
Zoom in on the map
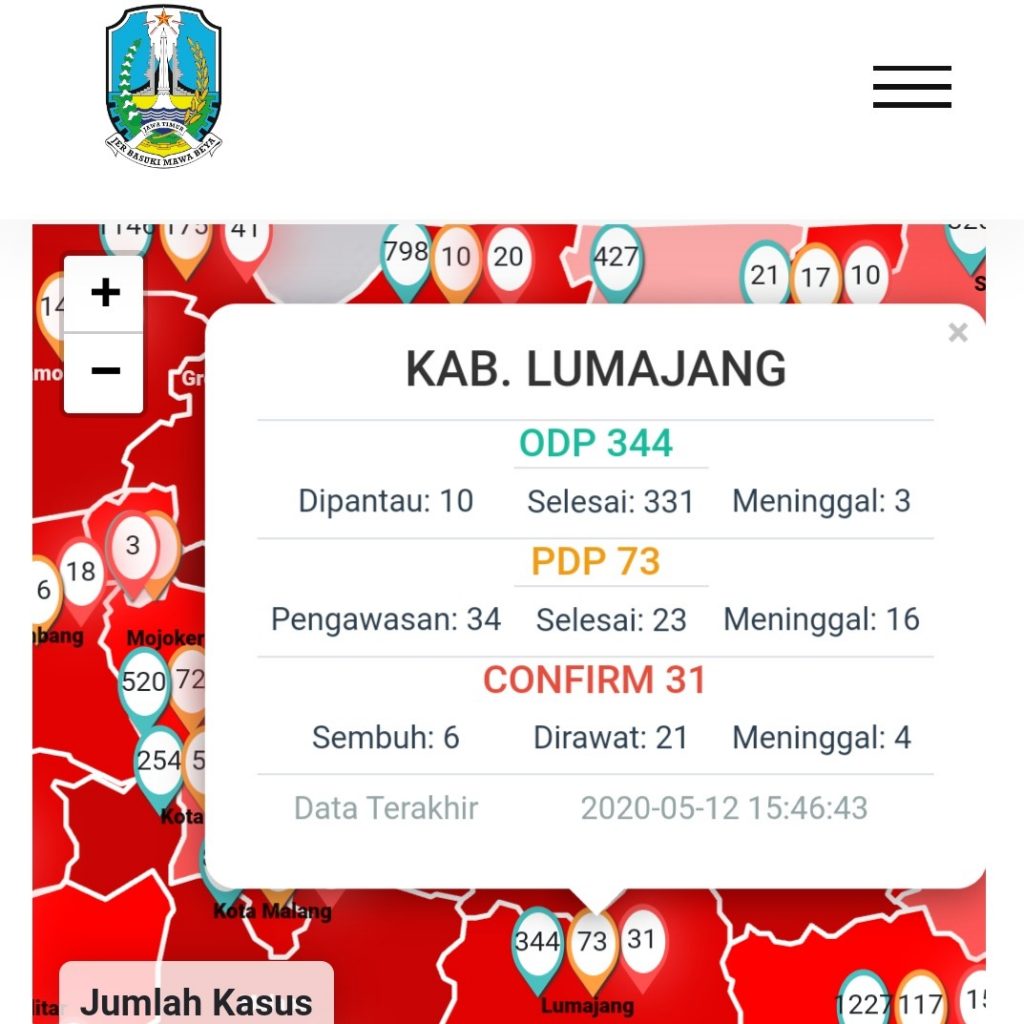tap(104, 294)
